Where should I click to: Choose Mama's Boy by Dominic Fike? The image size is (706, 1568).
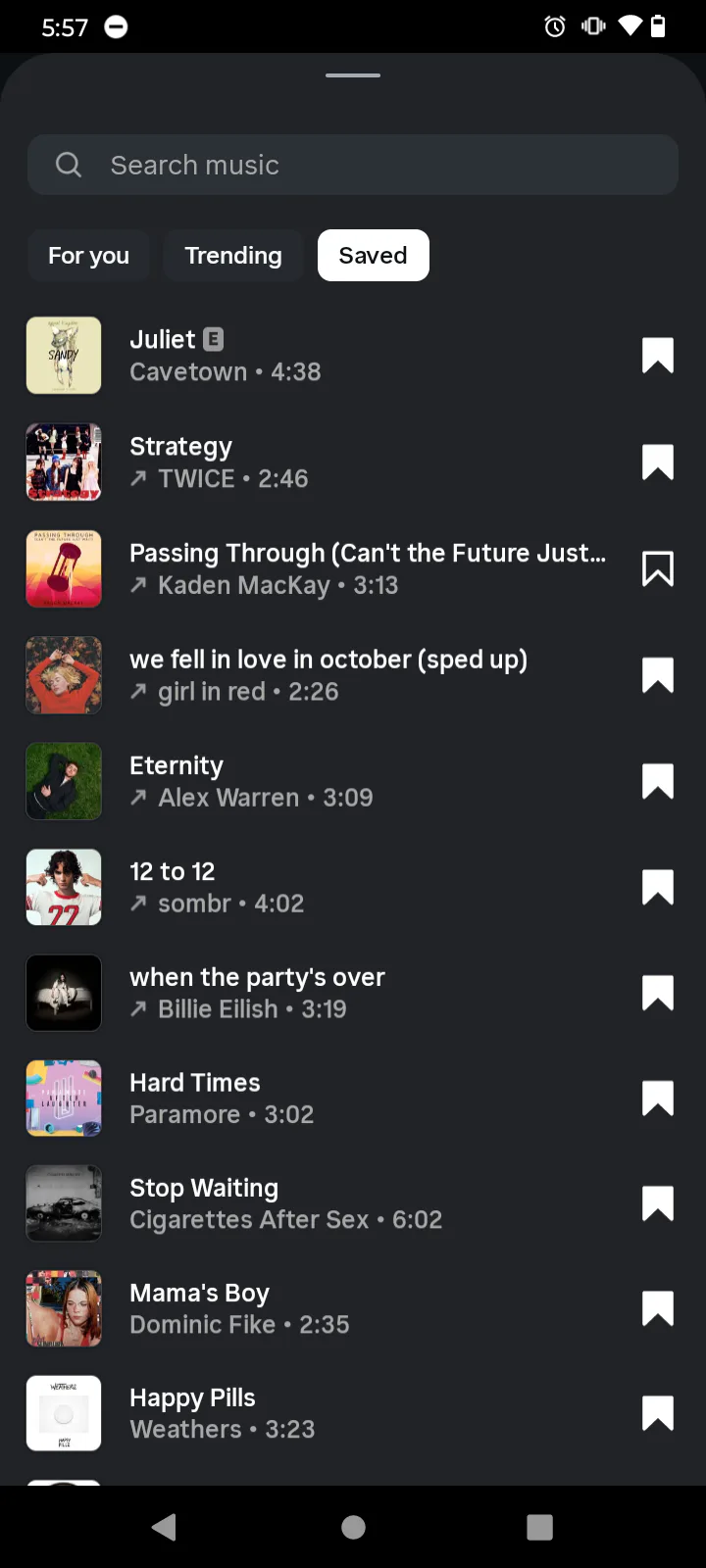tap(238, 1308)
